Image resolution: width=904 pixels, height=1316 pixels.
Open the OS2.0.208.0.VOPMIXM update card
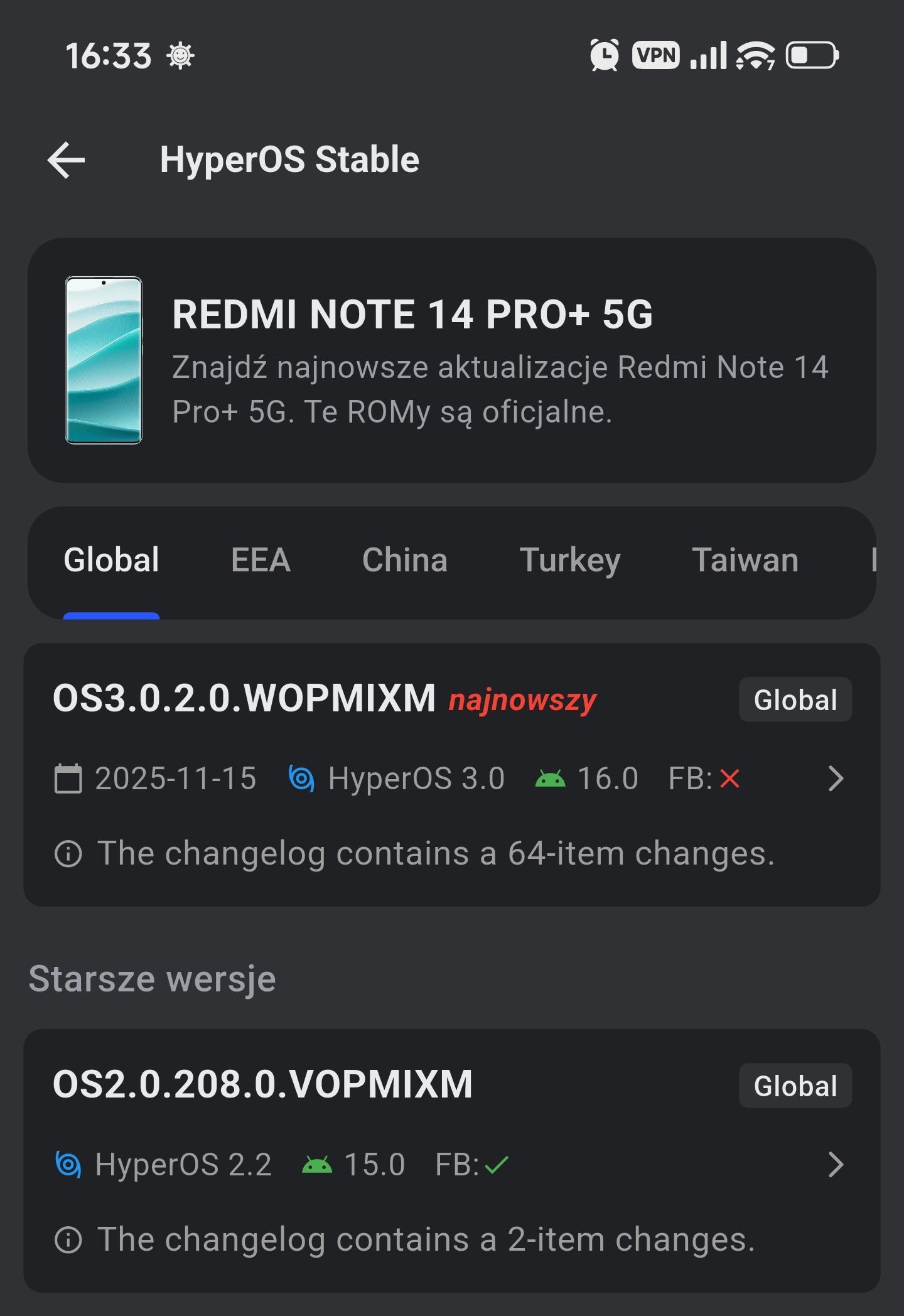[451, 1160]
